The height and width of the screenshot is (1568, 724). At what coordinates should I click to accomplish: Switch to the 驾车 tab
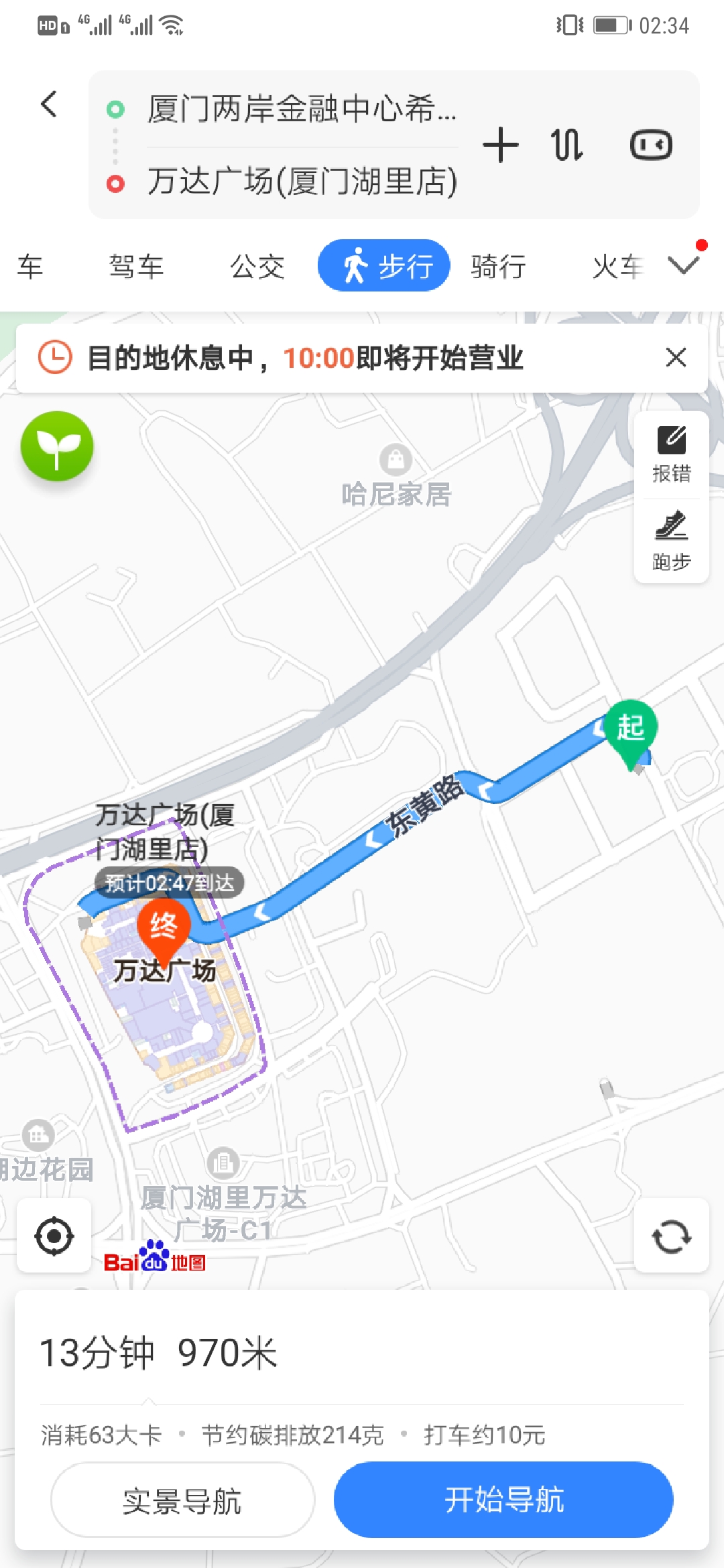pyautogui.click(x=136, y=267)
